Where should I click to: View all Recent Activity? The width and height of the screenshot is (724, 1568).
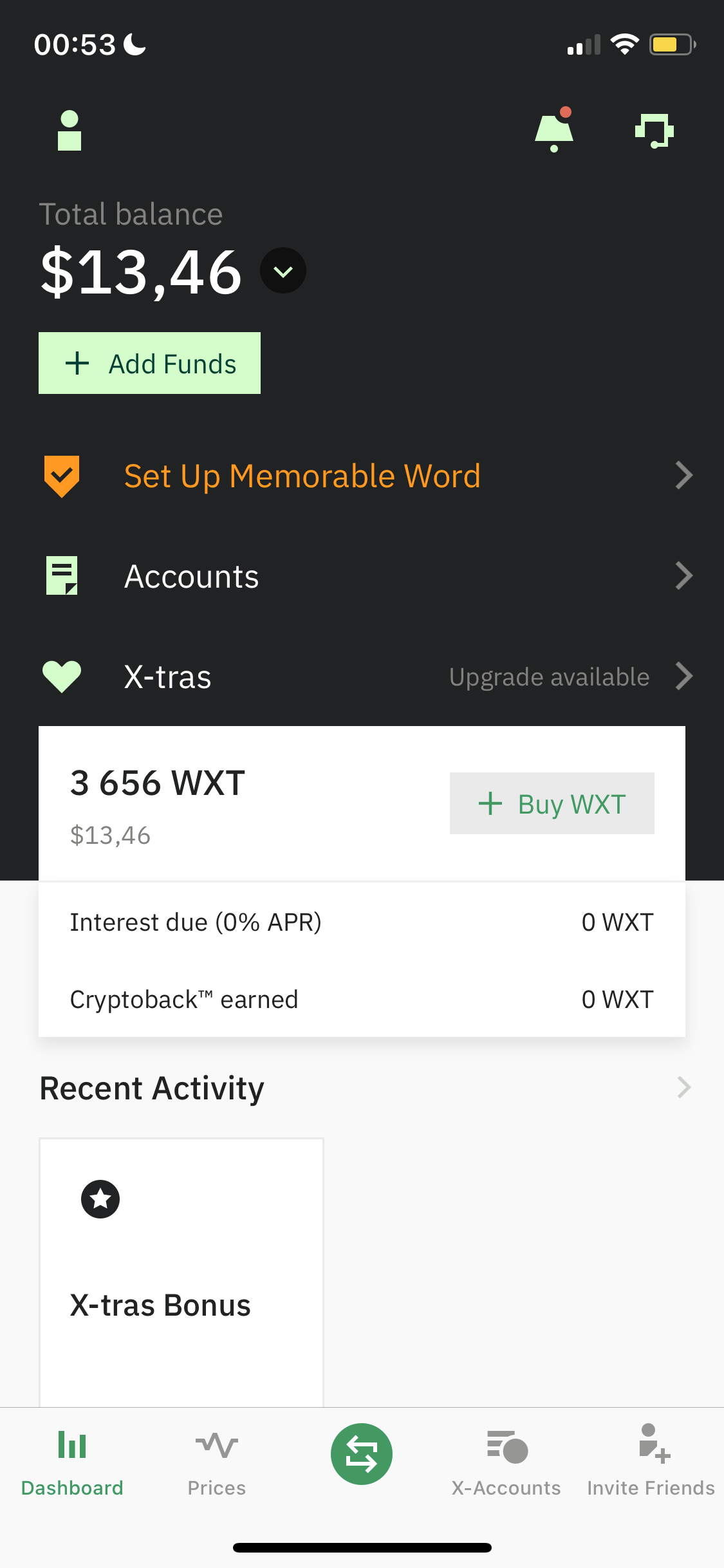click(x=684, y=1087)
